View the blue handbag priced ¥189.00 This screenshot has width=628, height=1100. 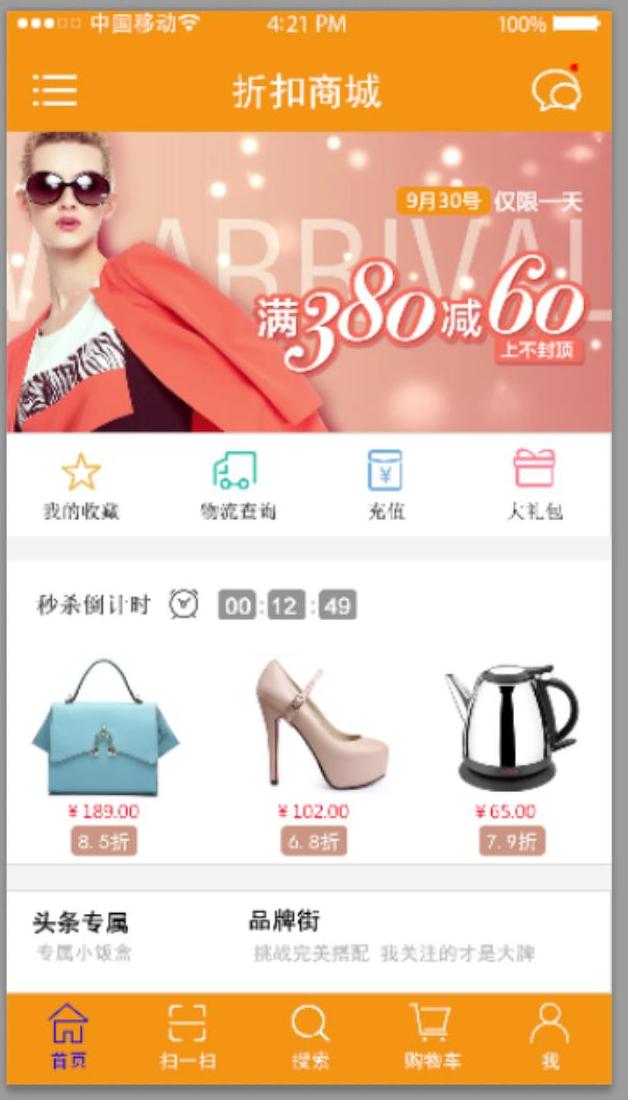[104, 730]
